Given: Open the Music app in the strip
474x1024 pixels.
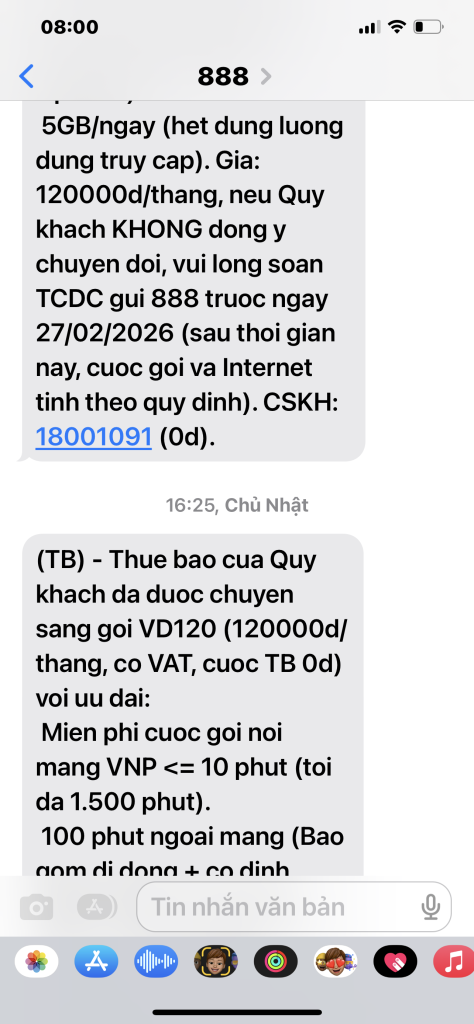Looking at the screenshot, I should coord(454,961).
